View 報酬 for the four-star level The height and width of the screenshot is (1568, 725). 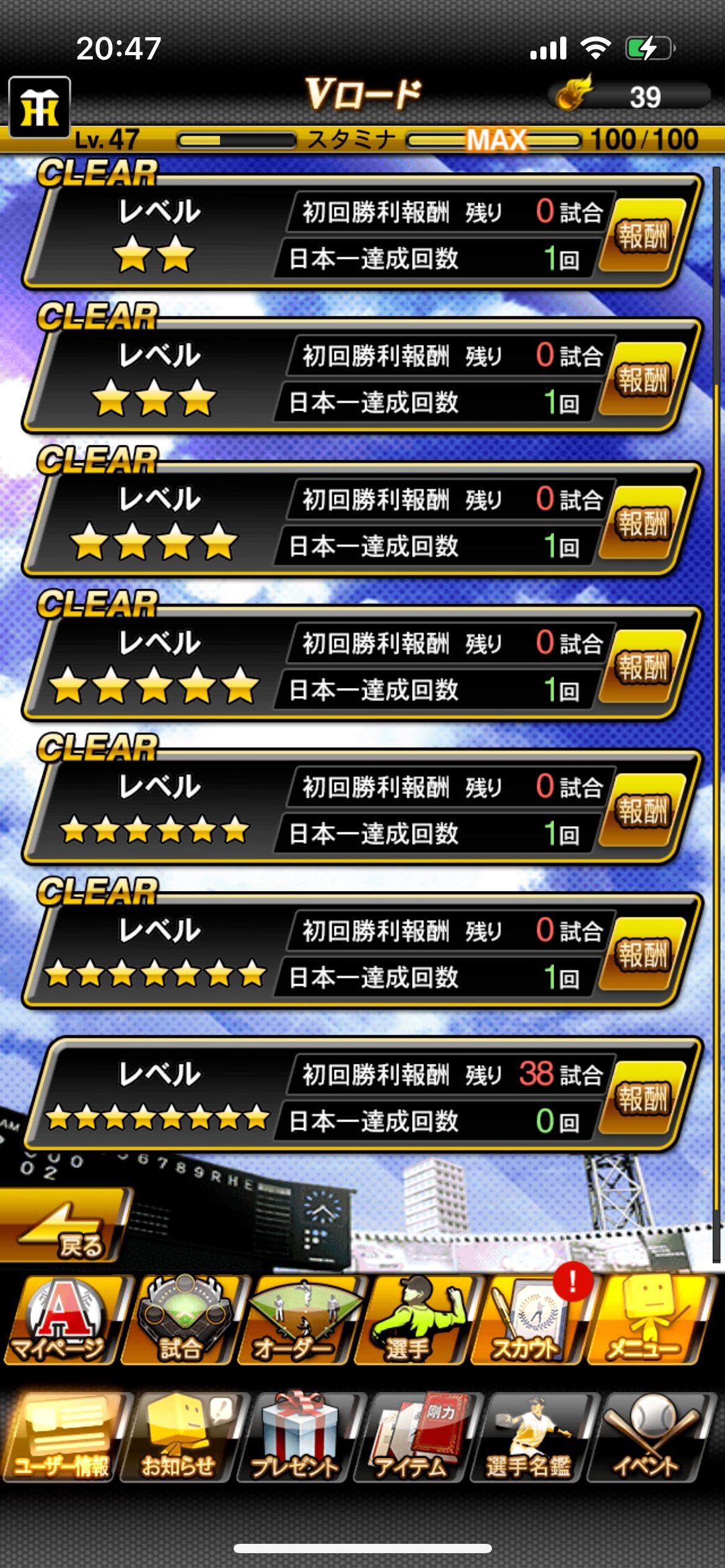pyautogui.click(x=643, y=523)
